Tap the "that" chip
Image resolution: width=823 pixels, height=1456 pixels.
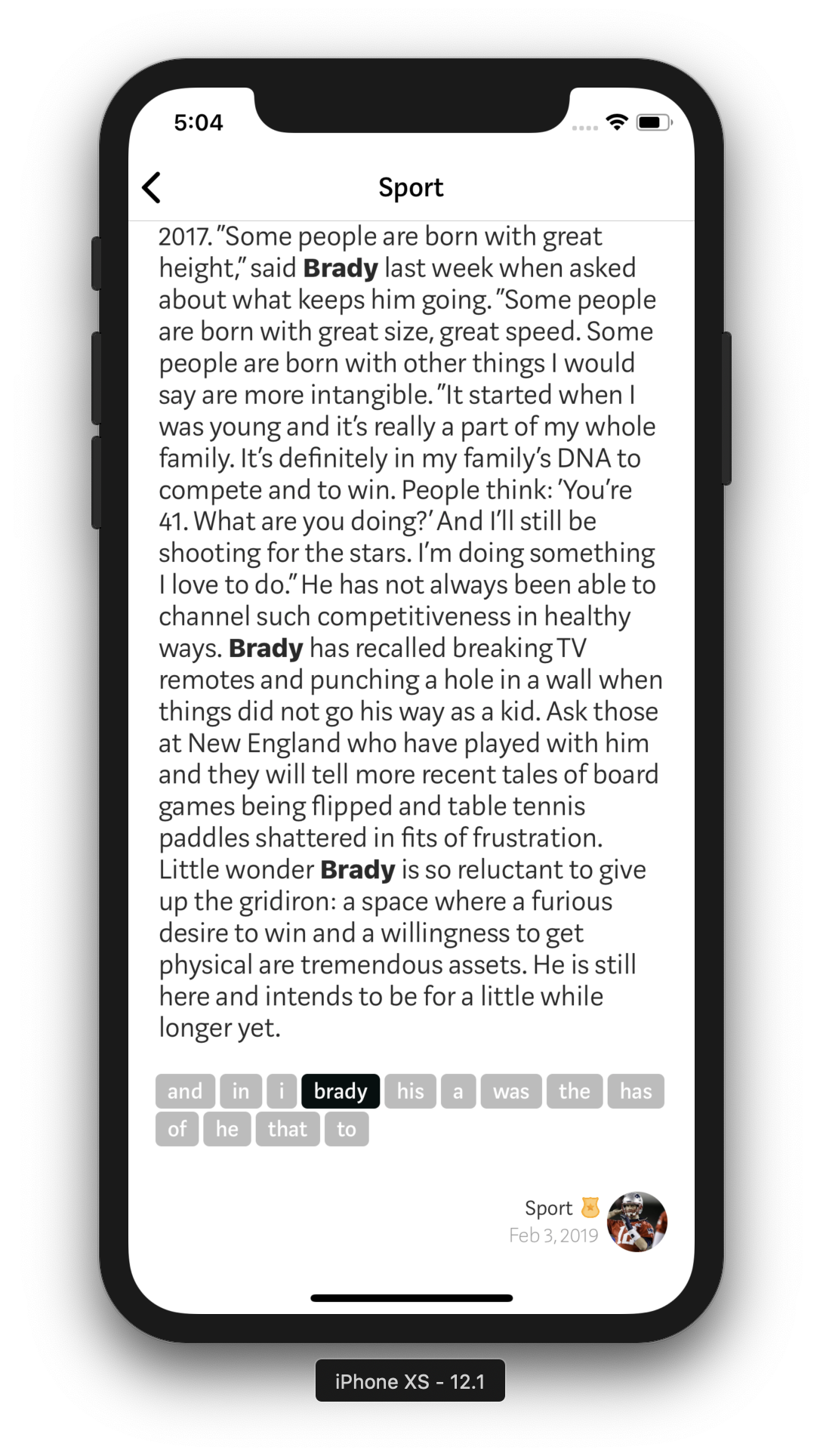288,1129
